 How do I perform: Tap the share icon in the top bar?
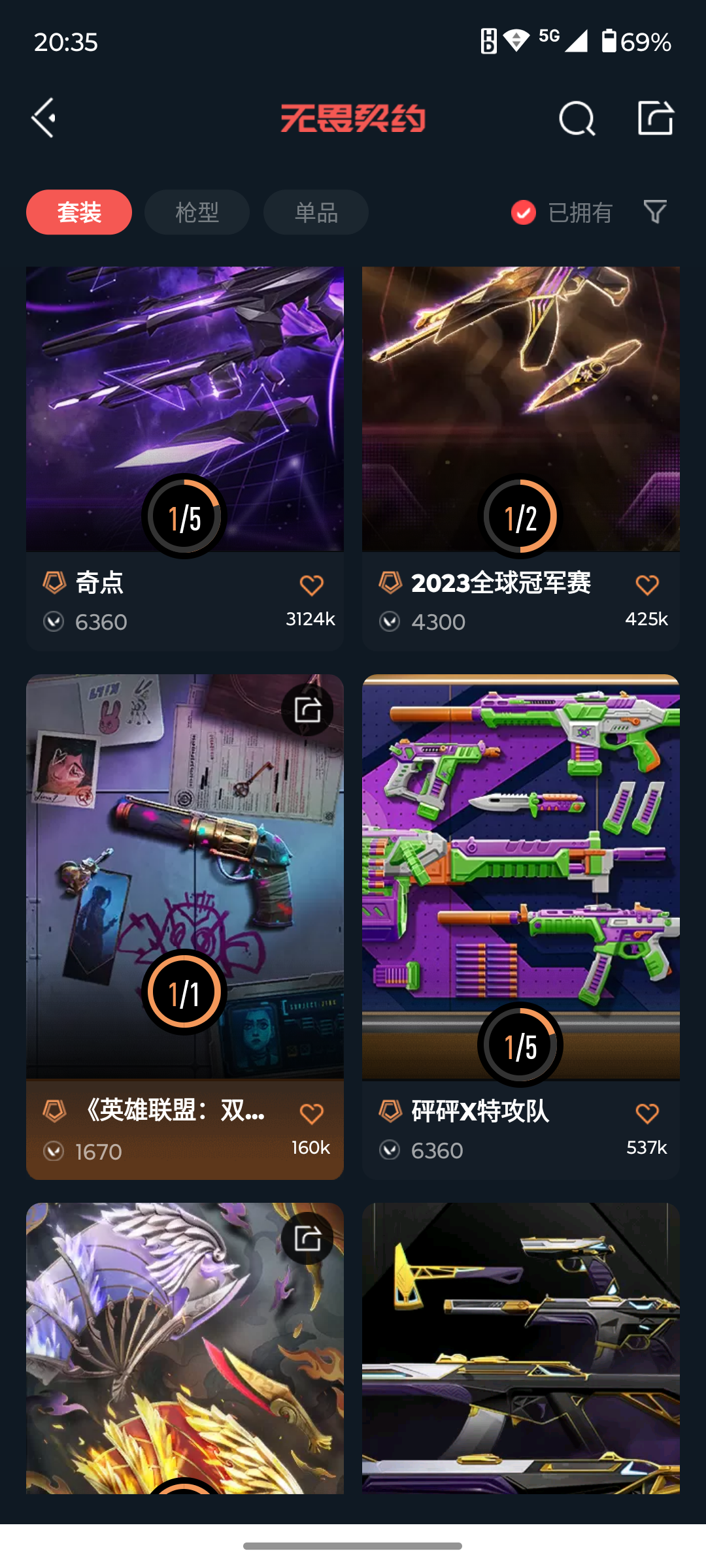click(x=655, y=118)
